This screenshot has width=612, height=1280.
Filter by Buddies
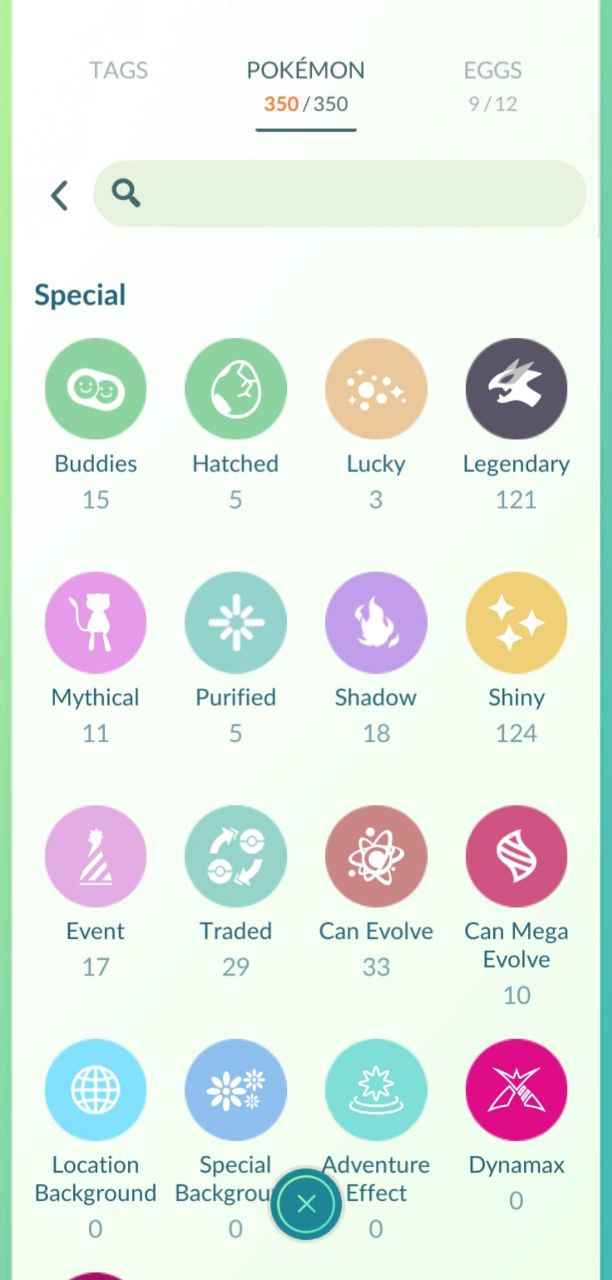tap(96, 389)
